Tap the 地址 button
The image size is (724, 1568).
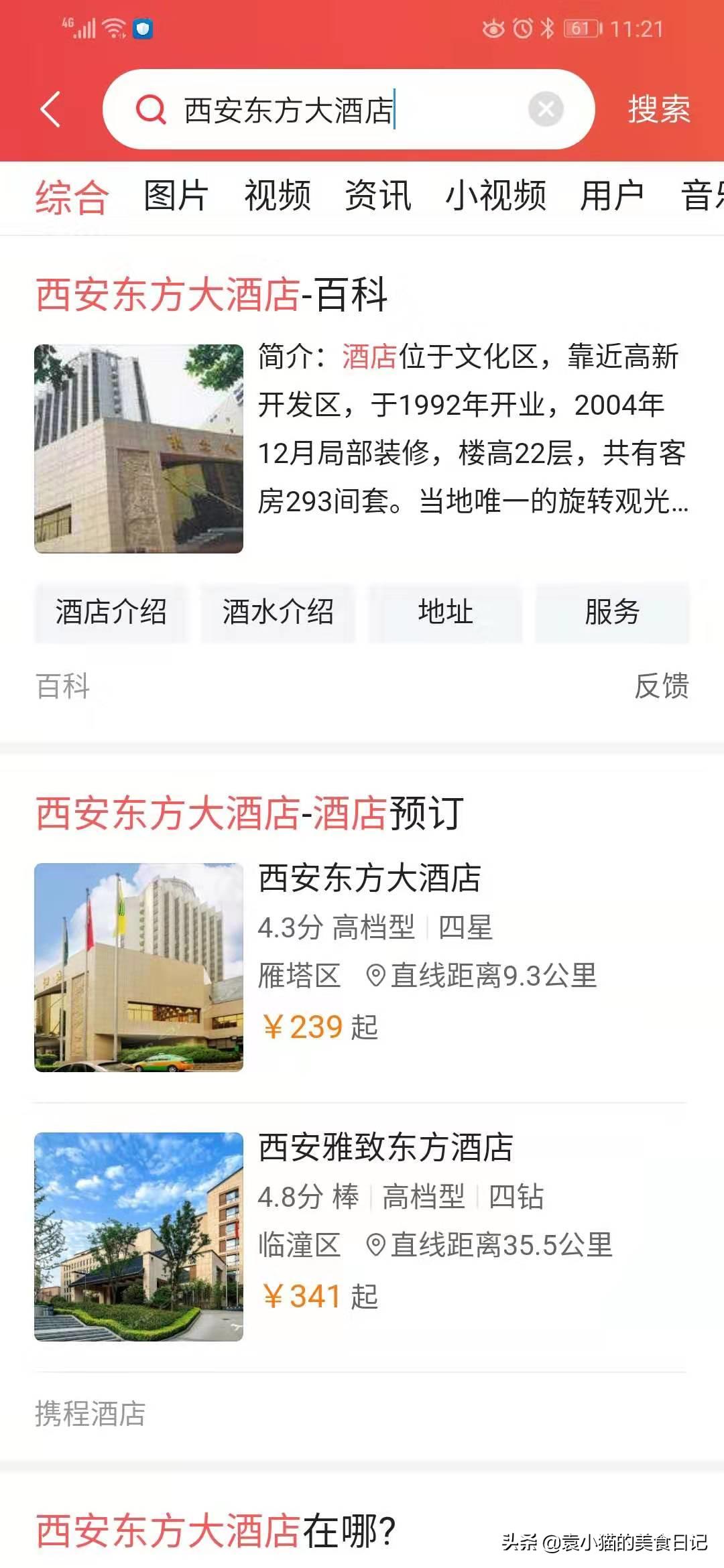click(x=445, y=612)
